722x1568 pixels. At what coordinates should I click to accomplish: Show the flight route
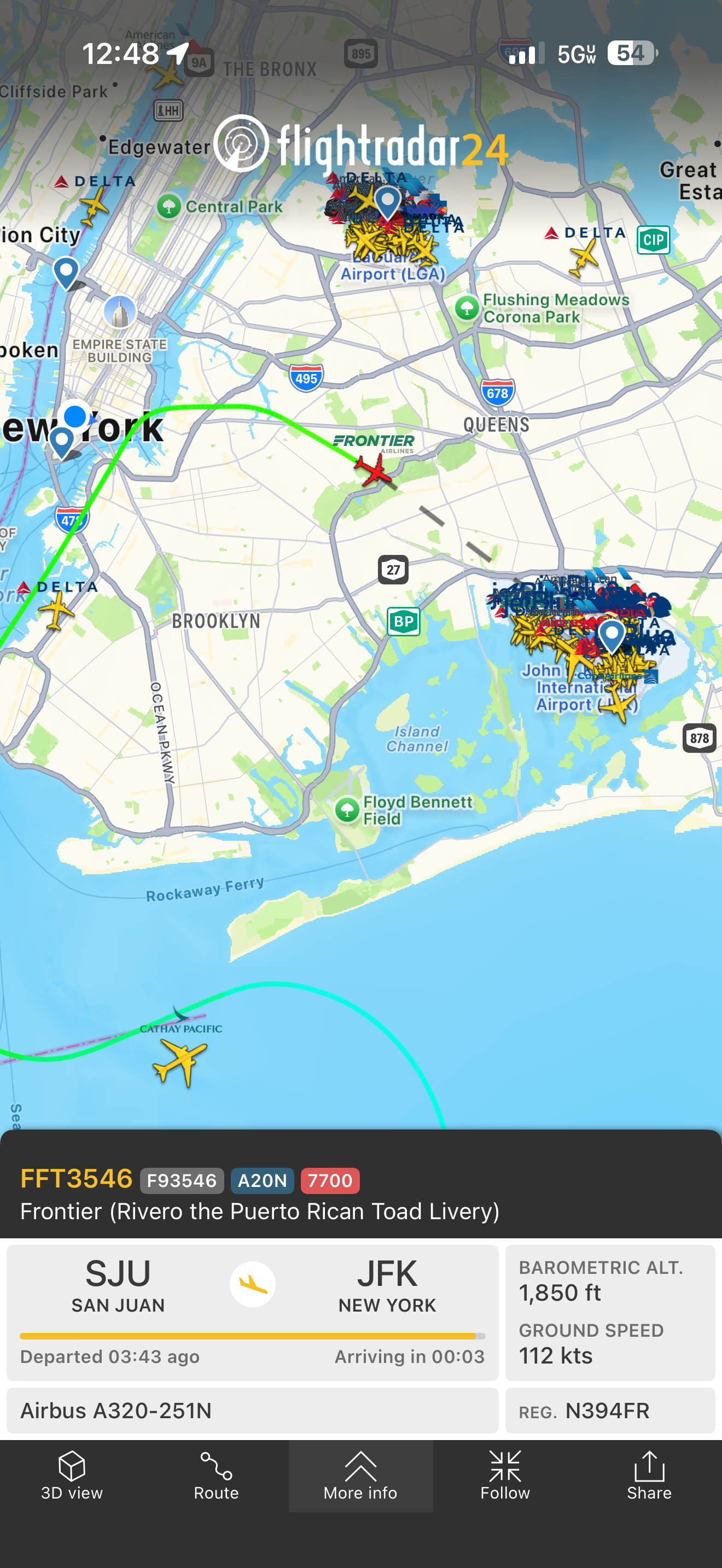coord(216,1475)
